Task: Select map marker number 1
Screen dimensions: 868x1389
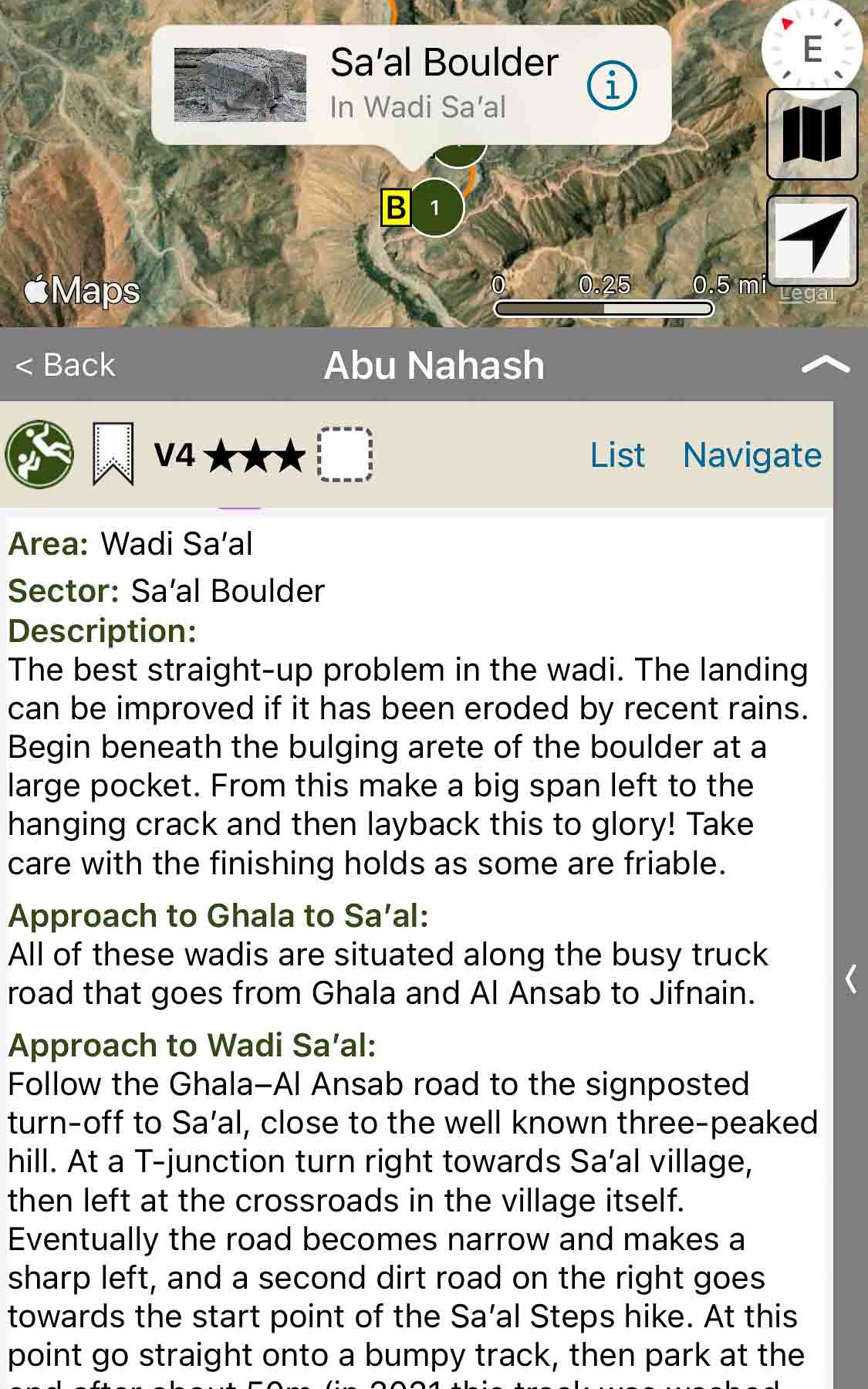Action: pyautogui.click(x=436, y=208)
